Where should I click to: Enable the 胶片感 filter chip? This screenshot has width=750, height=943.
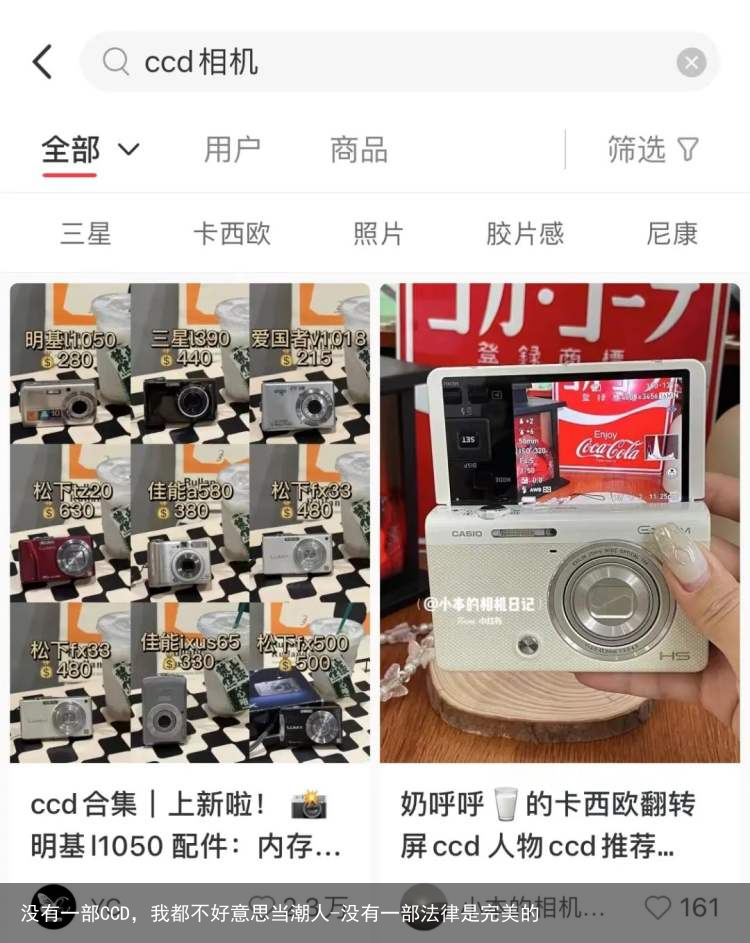click(526, 234)
